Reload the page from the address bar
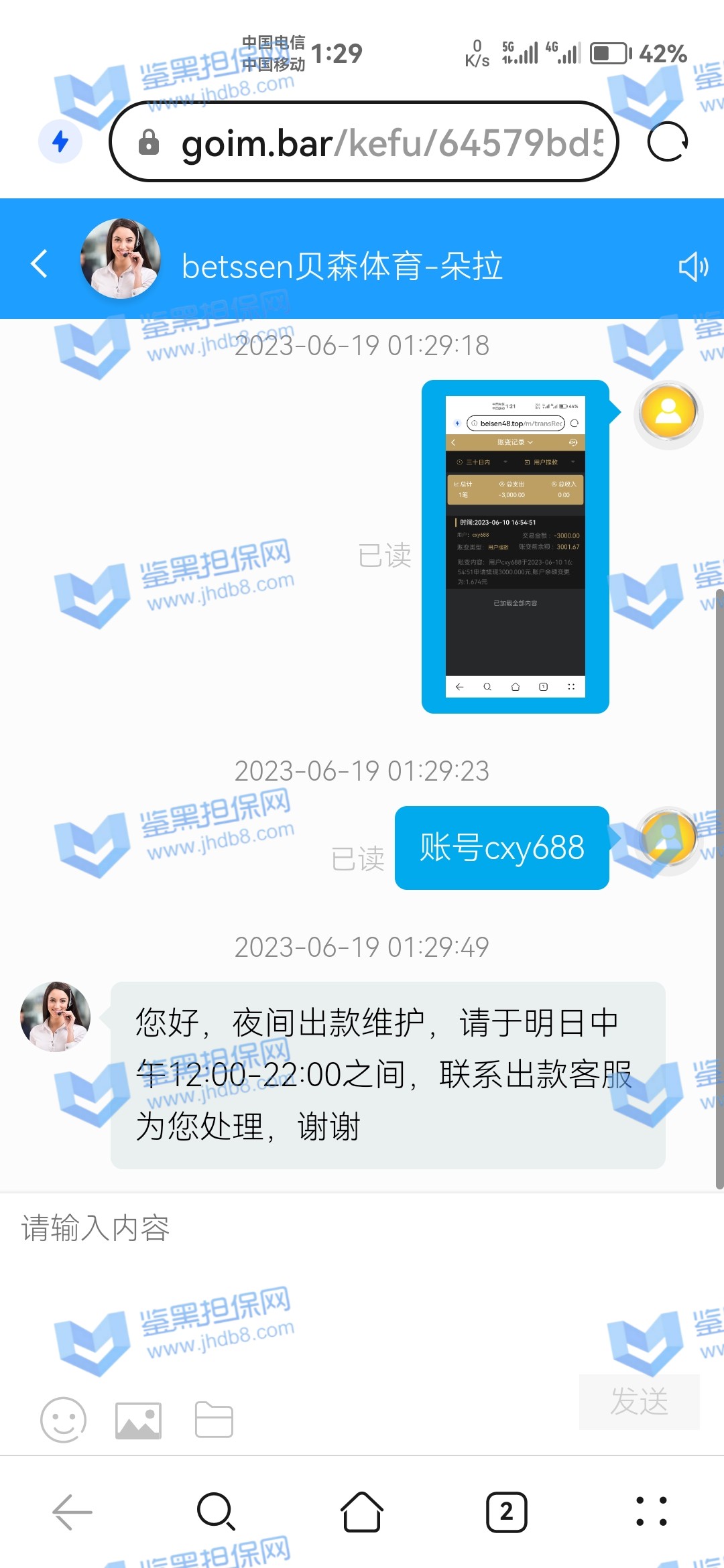Viewport: 724px width, 1568px height. coord(668,142)
